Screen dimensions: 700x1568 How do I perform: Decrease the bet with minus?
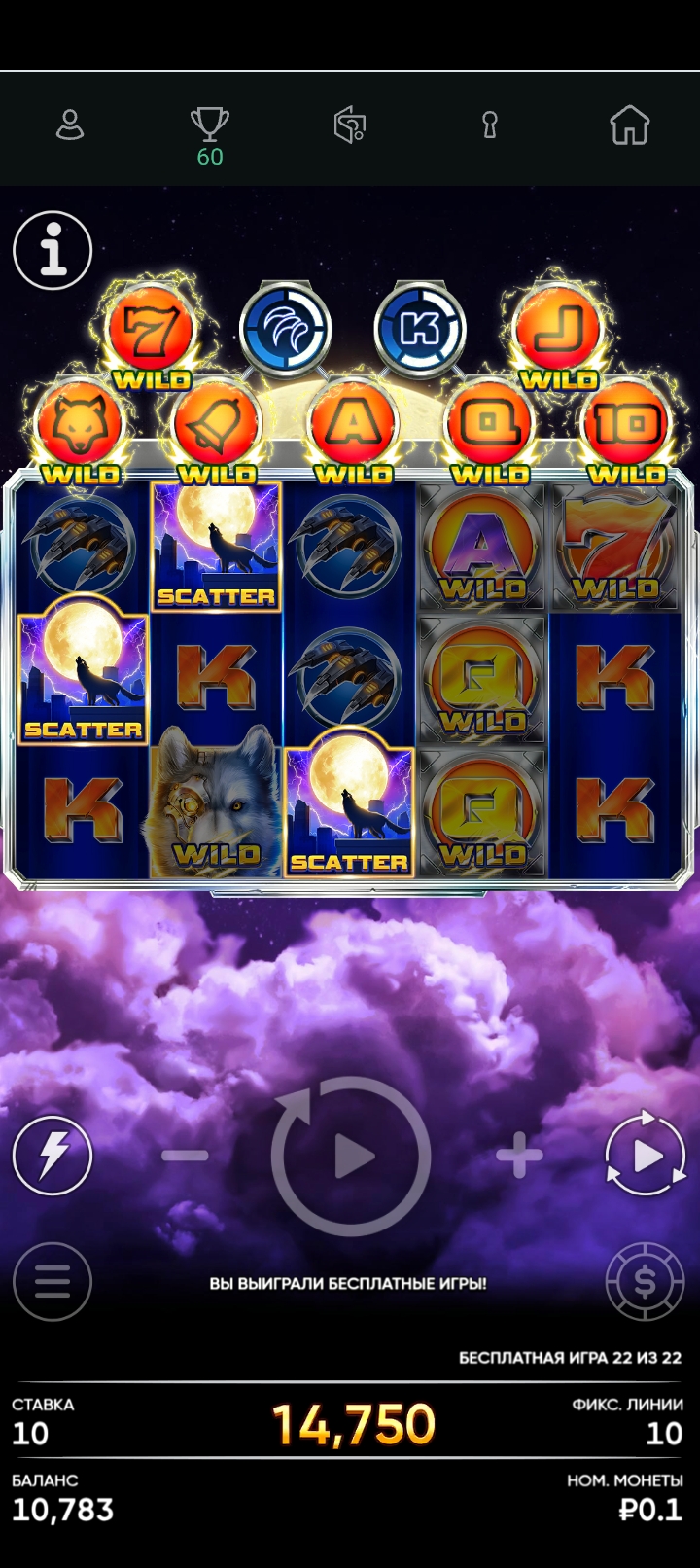coord(185,1156)
